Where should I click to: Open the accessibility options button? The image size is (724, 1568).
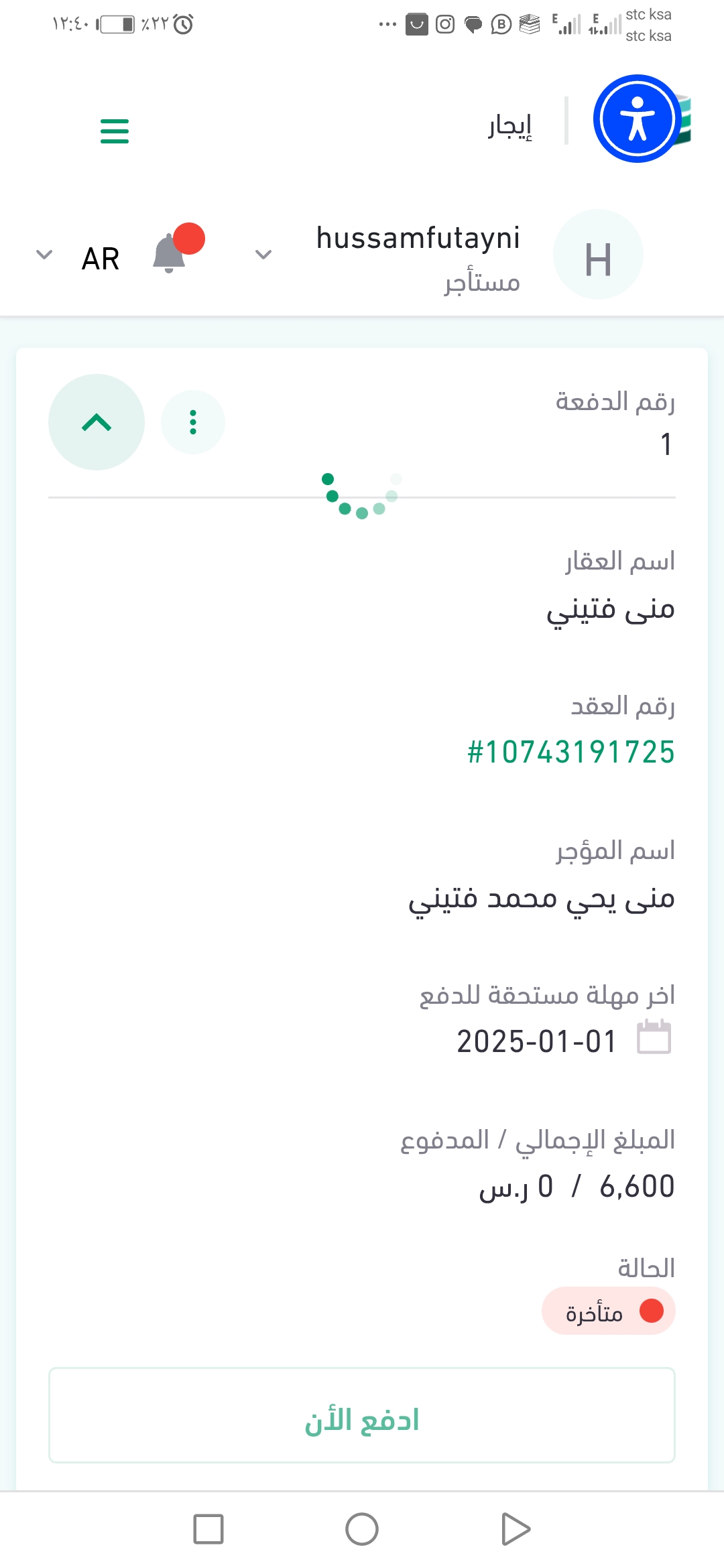[637, 119]
